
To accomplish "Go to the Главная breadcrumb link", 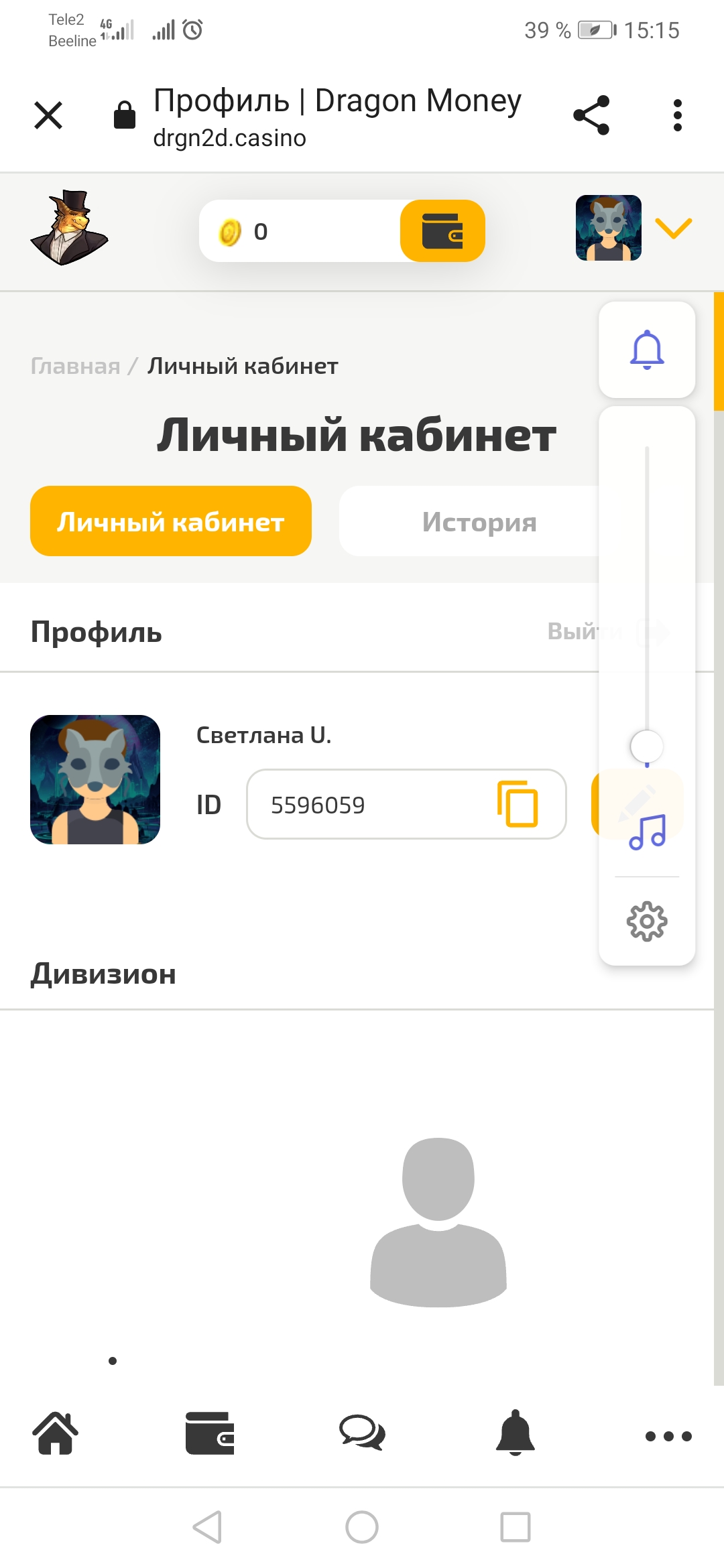I will (75, 367).
